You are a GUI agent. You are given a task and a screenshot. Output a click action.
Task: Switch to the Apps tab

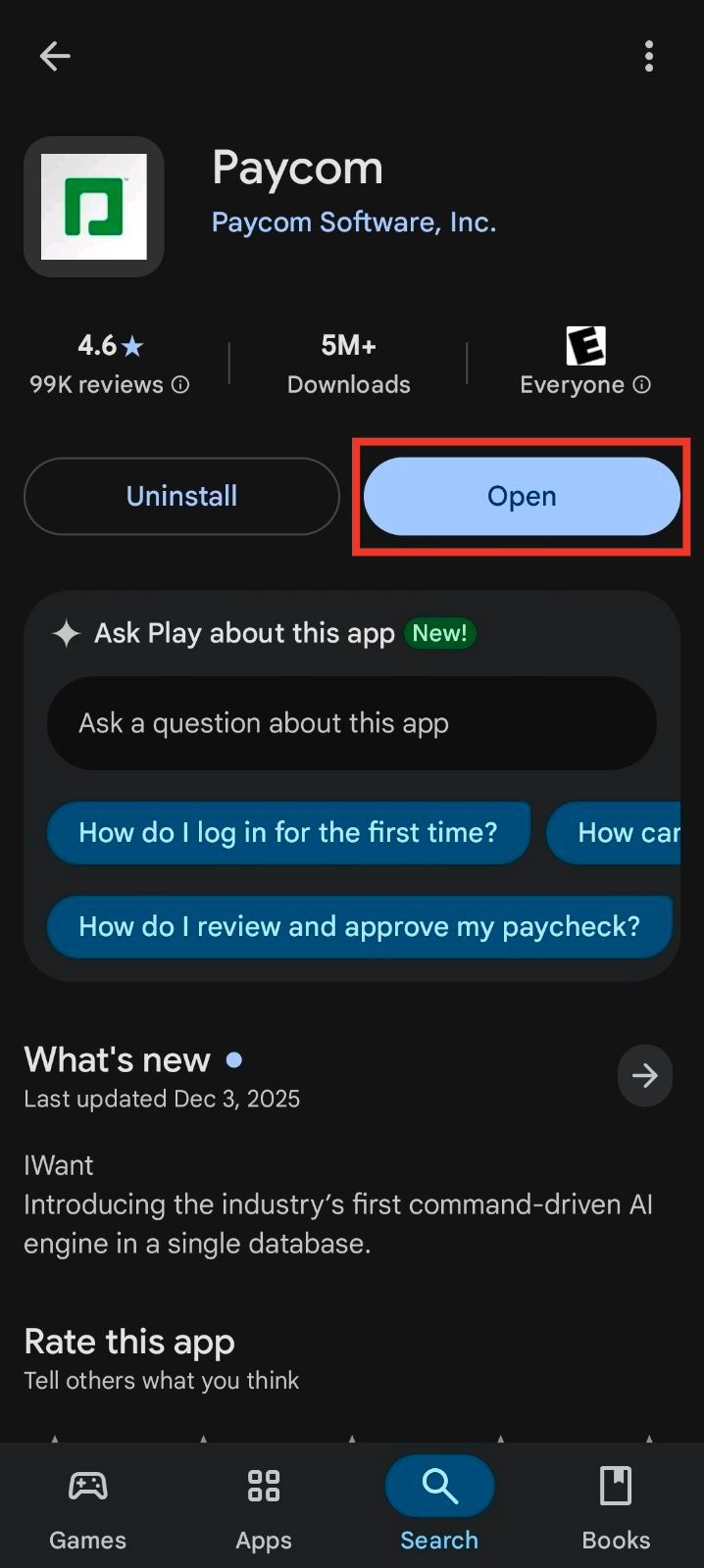coord(264,1507)
